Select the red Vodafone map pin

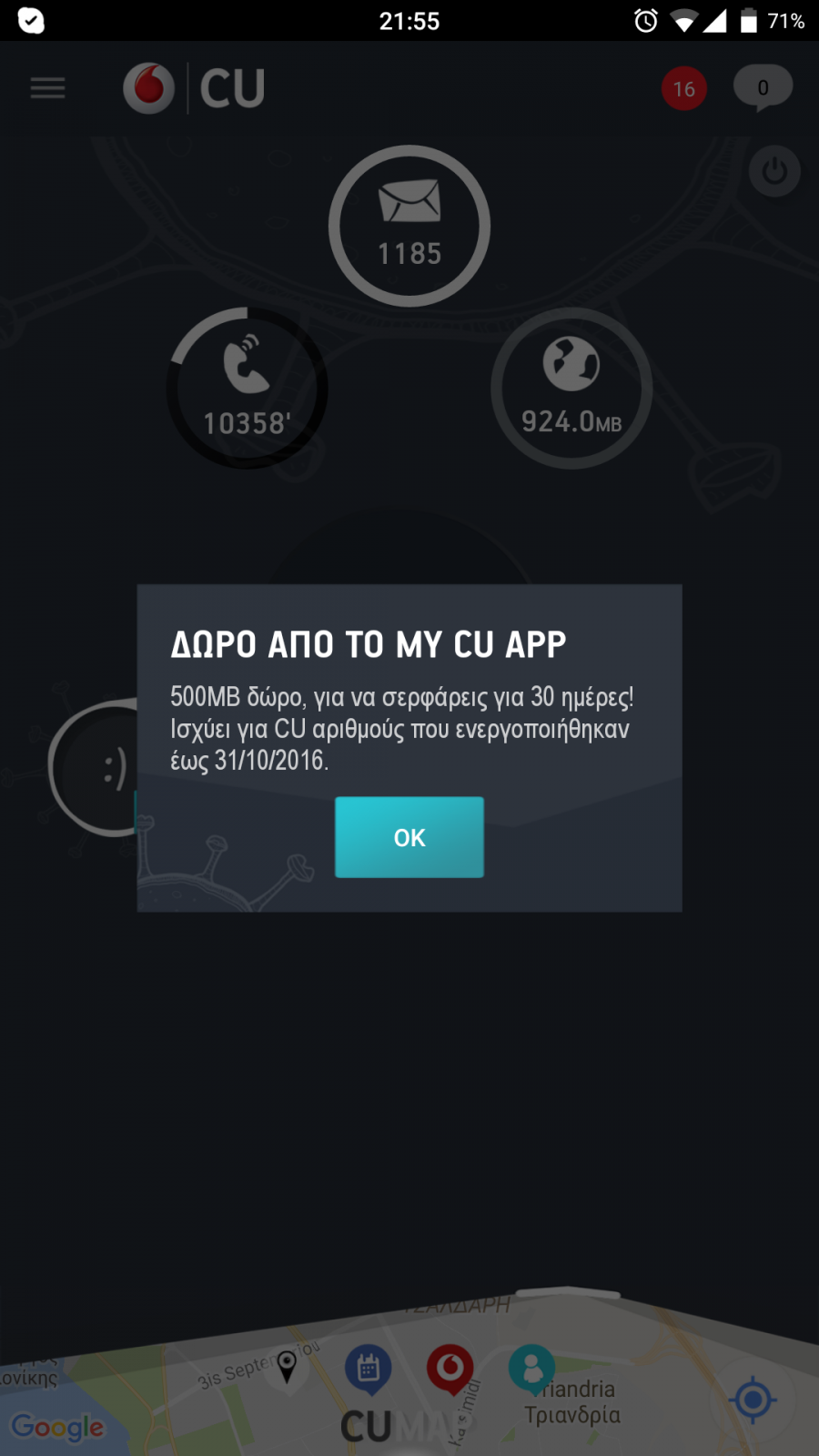pyautogui.click(x=450, y=1370)
